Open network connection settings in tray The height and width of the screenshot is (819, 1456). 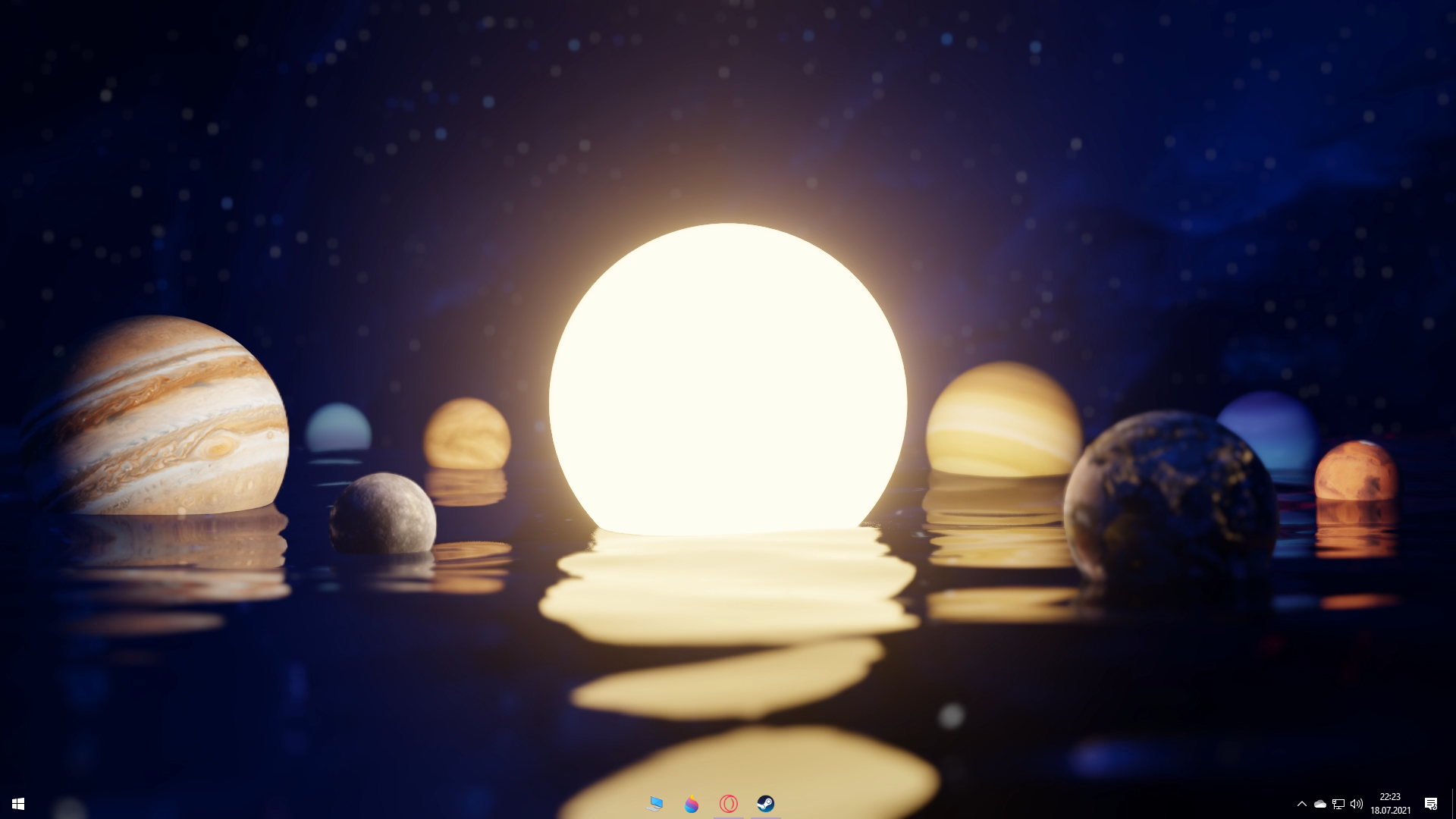click(1338, 804)
